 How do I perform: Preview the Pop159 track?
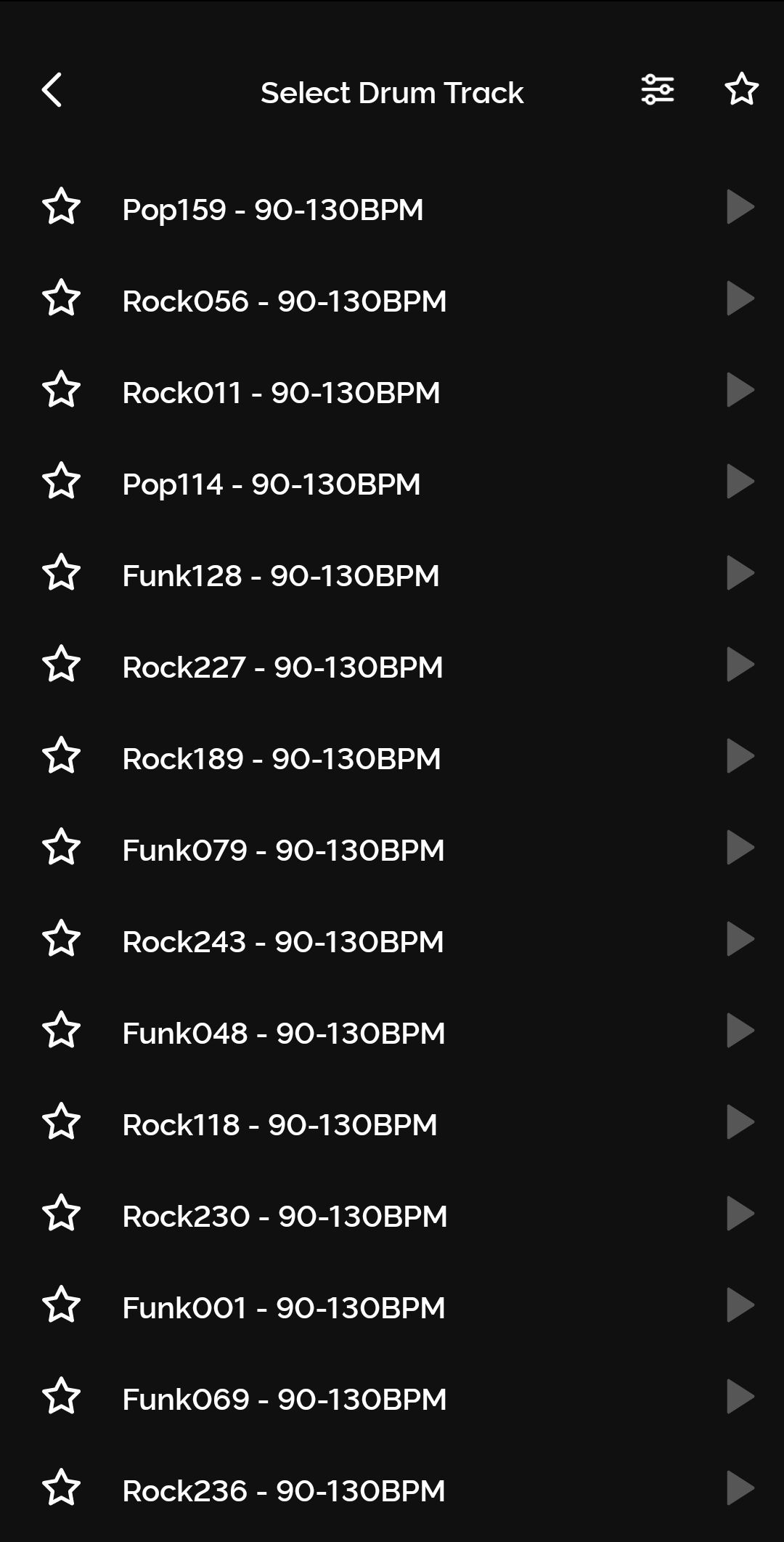click(740, 208)
